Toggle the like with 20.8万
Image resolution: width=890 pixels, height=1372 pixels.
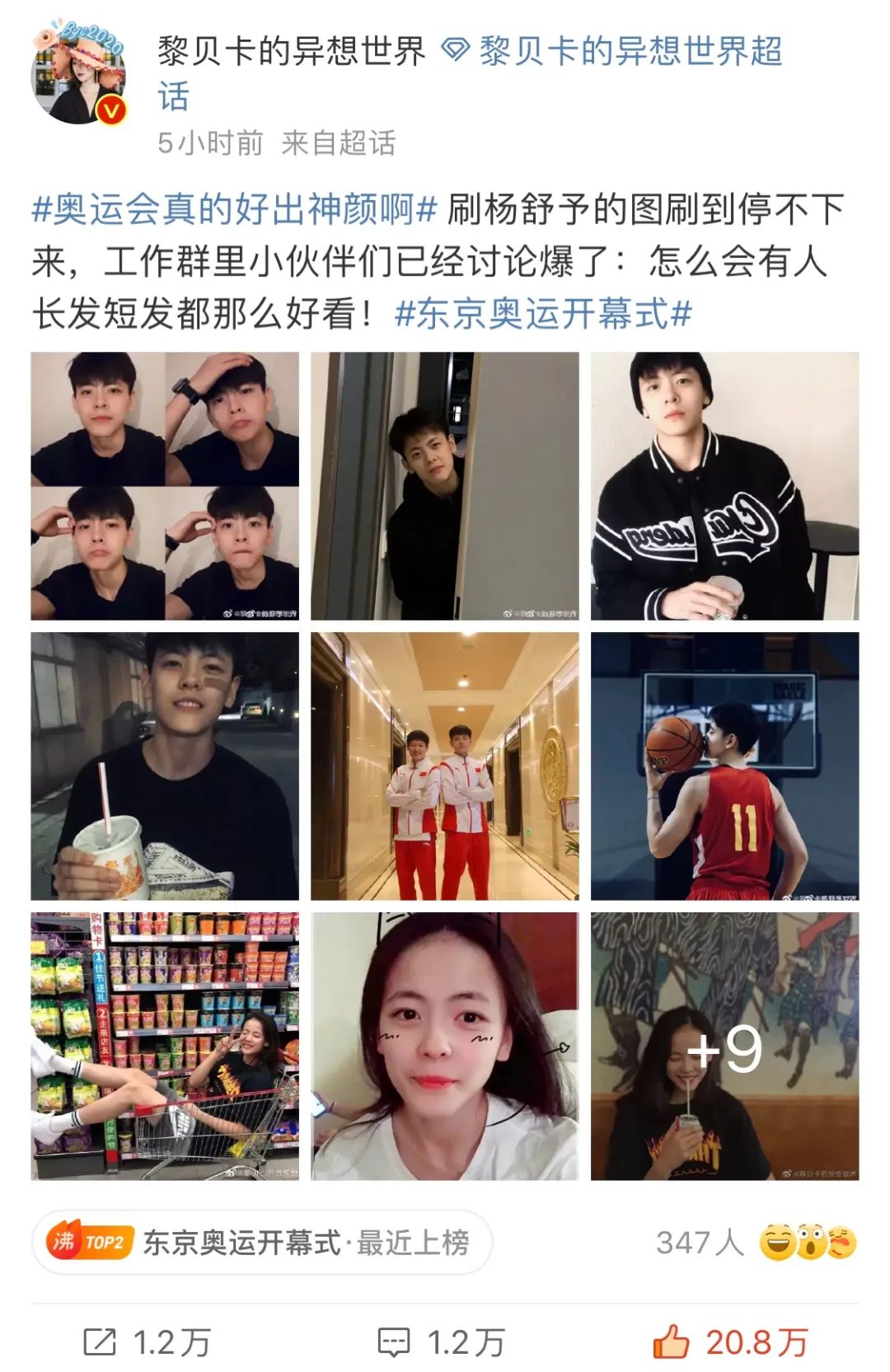click(x=729, y=1342)
